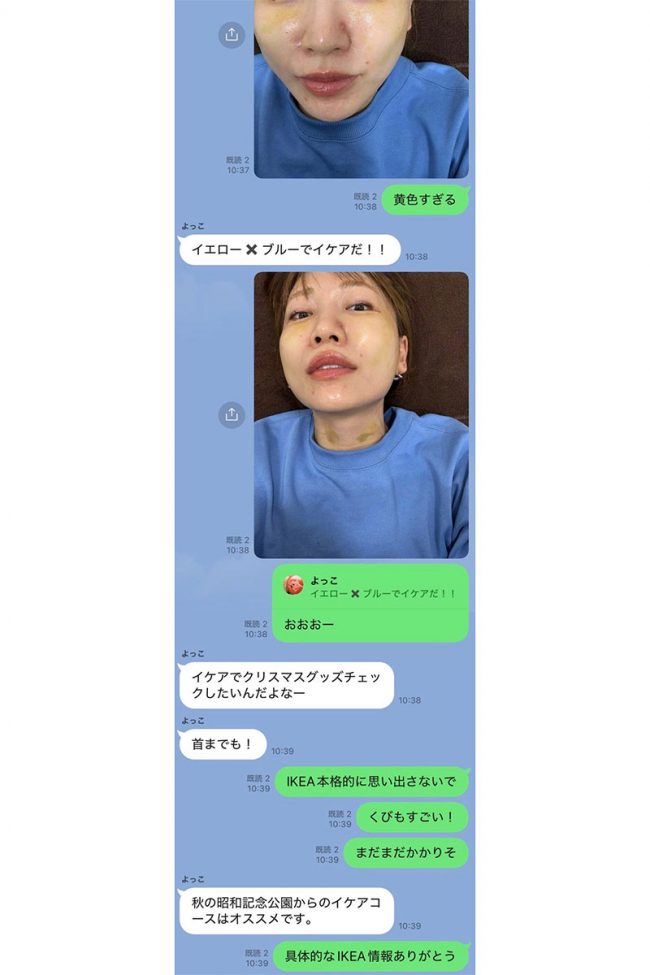Jump to quoted よっこ message in the reply

[370, 587]
